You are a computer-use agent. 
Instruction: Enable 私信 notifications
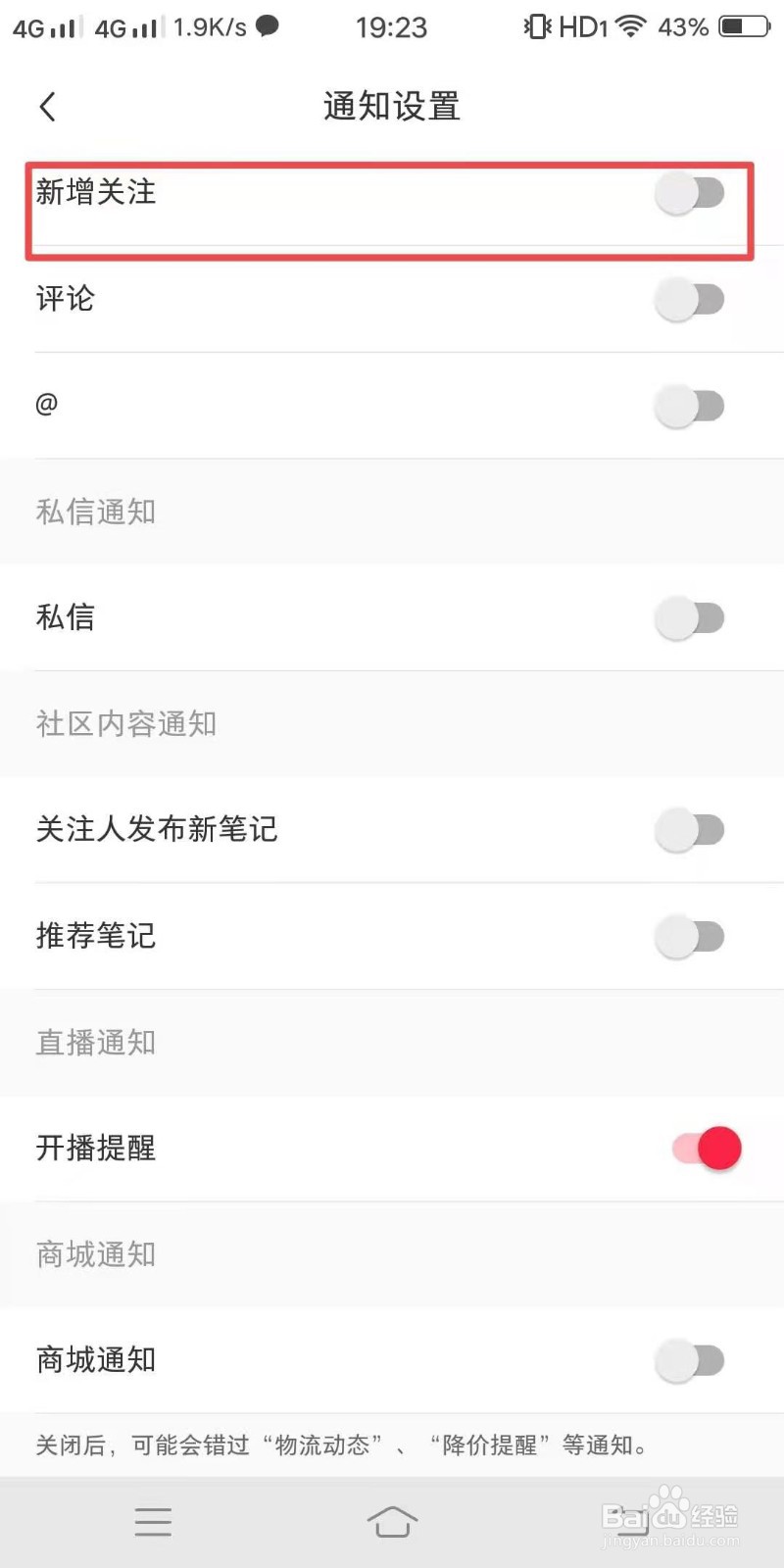[690, 617]
